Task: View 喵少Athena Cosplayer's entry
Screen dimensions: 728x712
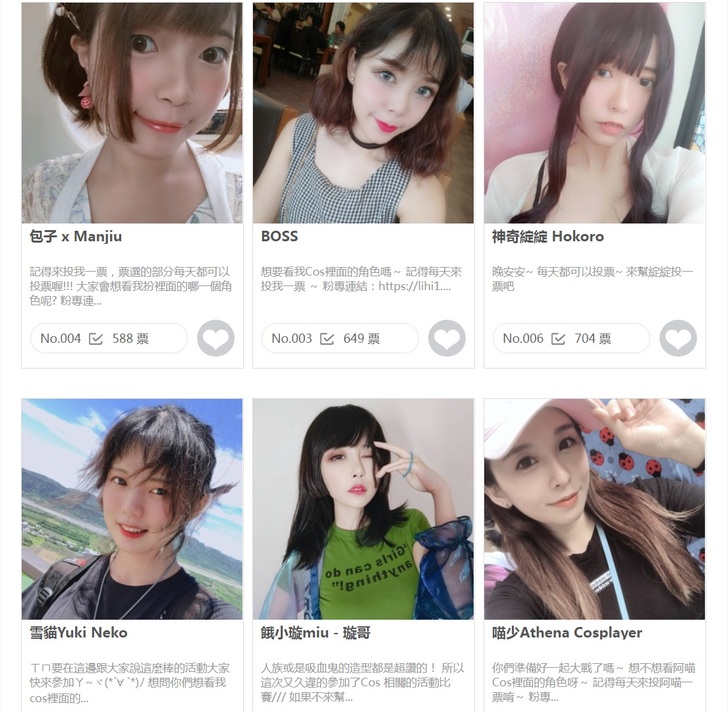Action: pyautogui.click(x=594, y=508)
